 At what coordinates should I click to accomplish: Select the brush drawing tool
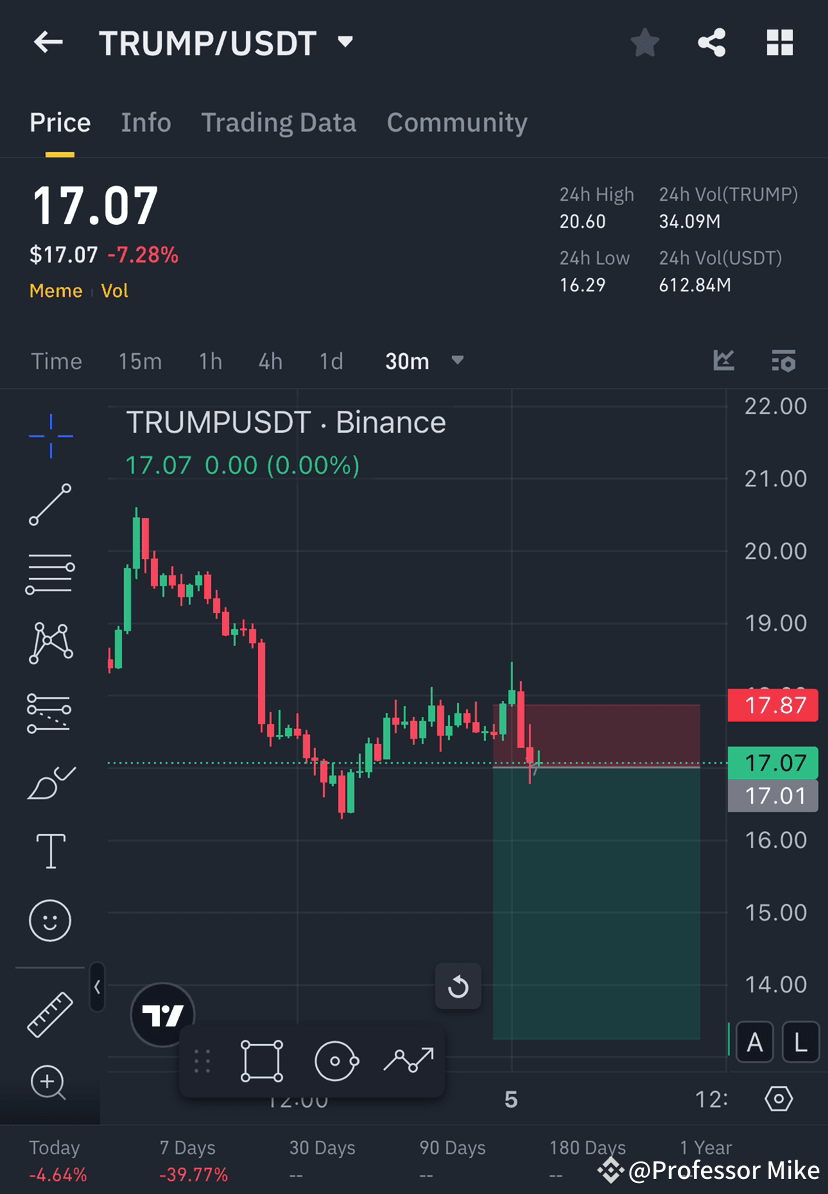coord(50,781)
